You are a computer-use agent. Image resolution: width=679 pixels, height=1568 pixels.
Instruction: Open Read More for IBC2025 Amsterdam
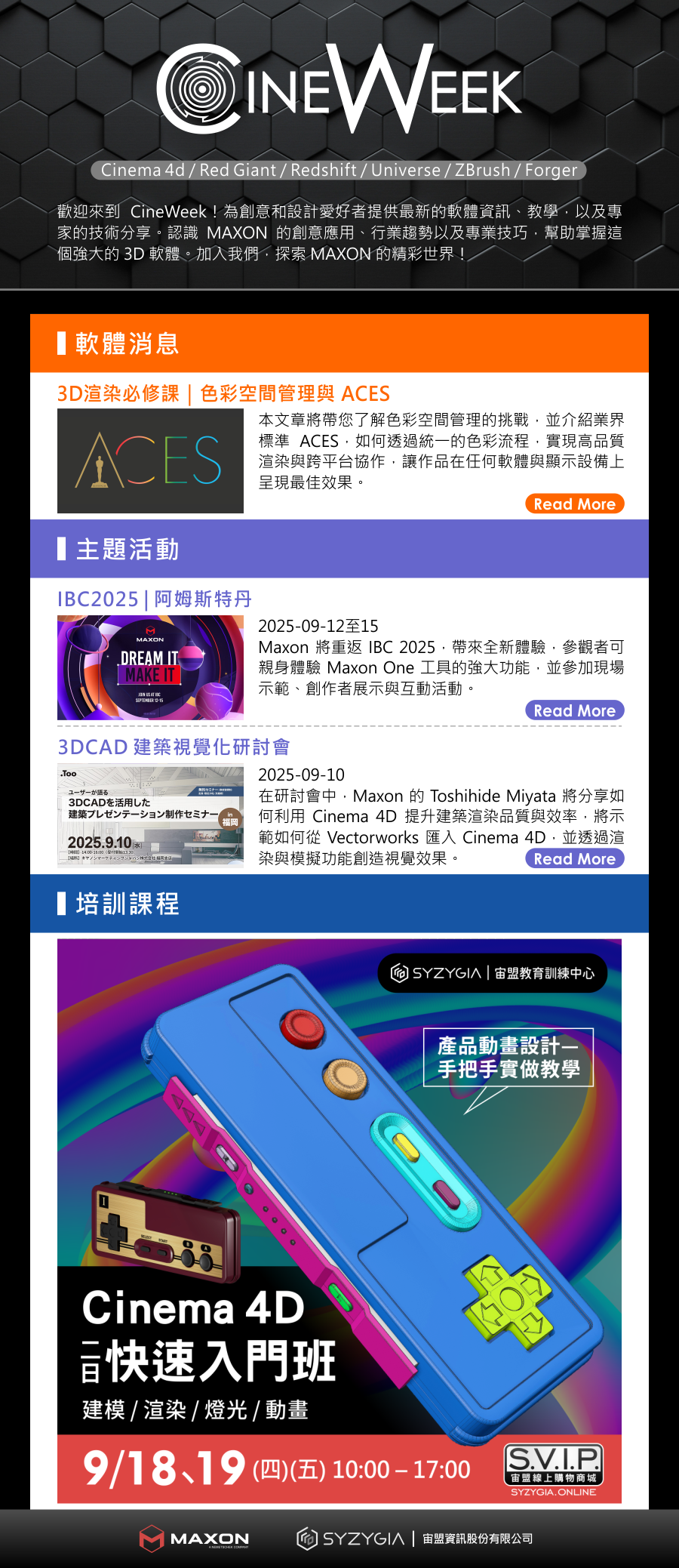pyautogui.click(x=574, y=710)
